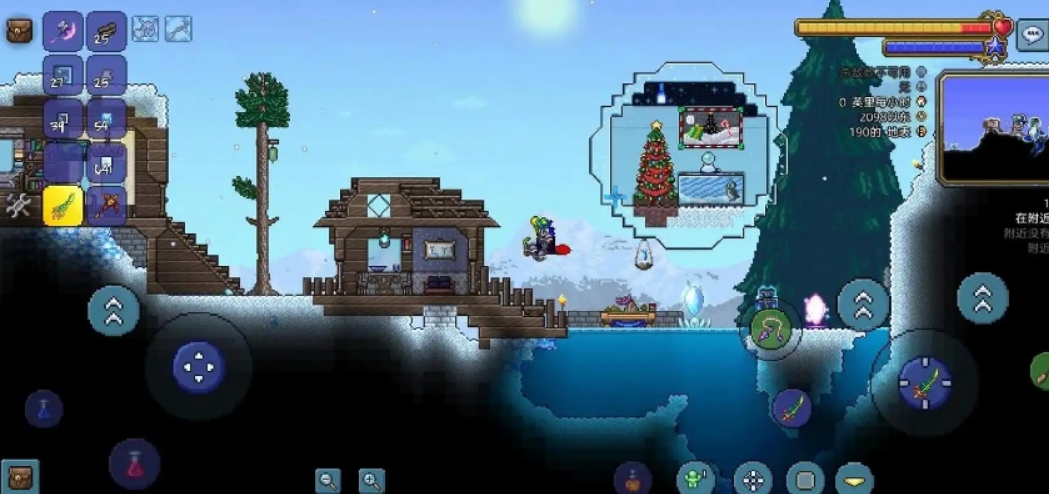Tap the yellow down-arrow button
1049x494 pixels.
(x=854, y=478)
